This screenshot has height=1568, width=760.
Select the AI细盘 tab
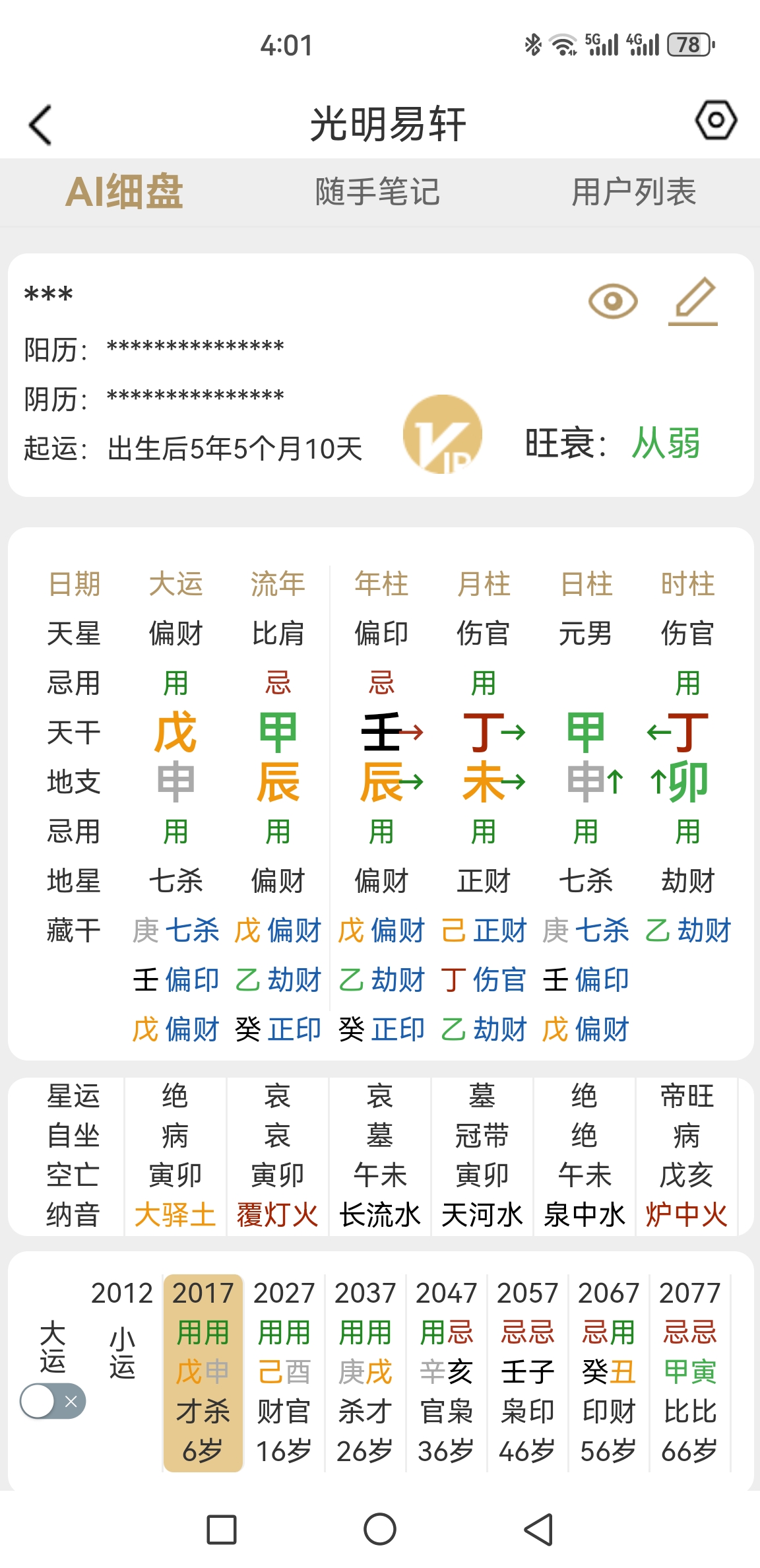124,191
